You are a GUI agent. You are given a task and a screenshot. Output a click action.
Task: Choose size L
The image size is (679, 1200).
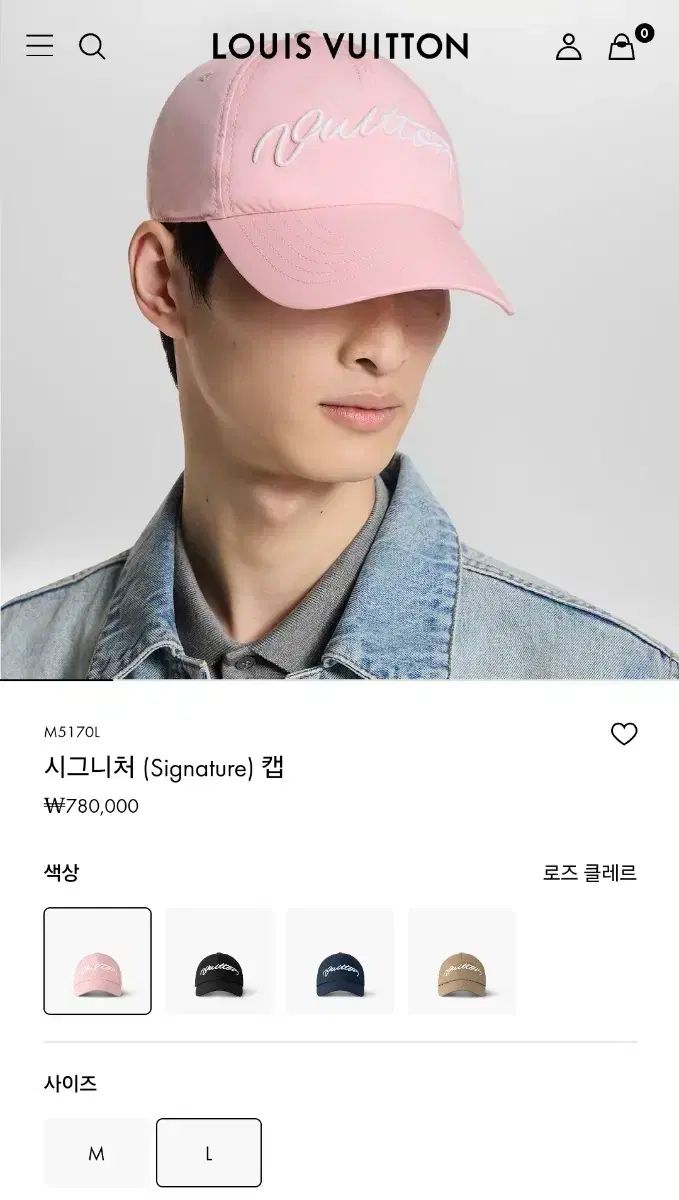click(209, 1153)
